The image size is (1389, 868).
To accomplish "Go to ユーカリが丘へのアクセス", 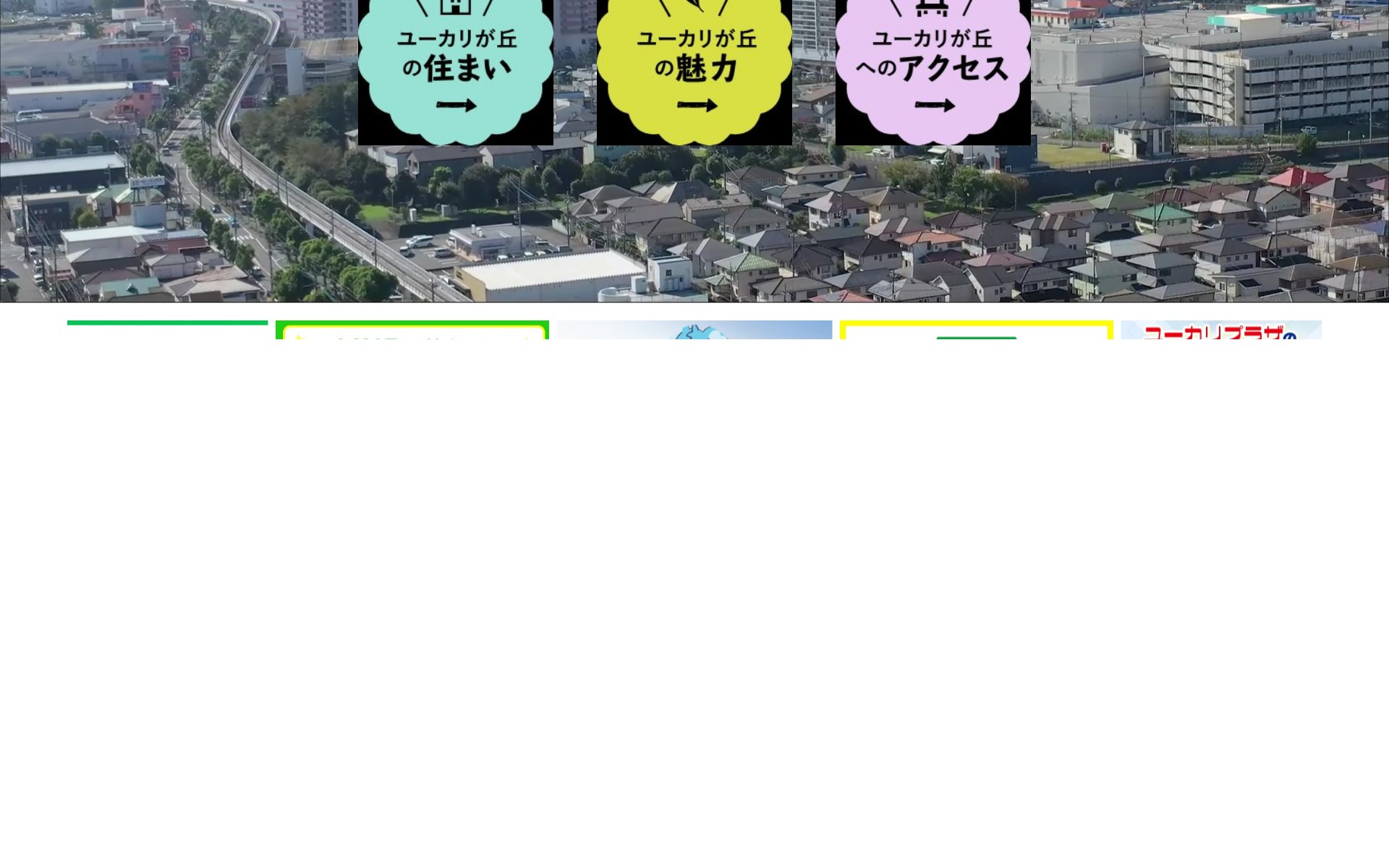I will coord(933,69).
